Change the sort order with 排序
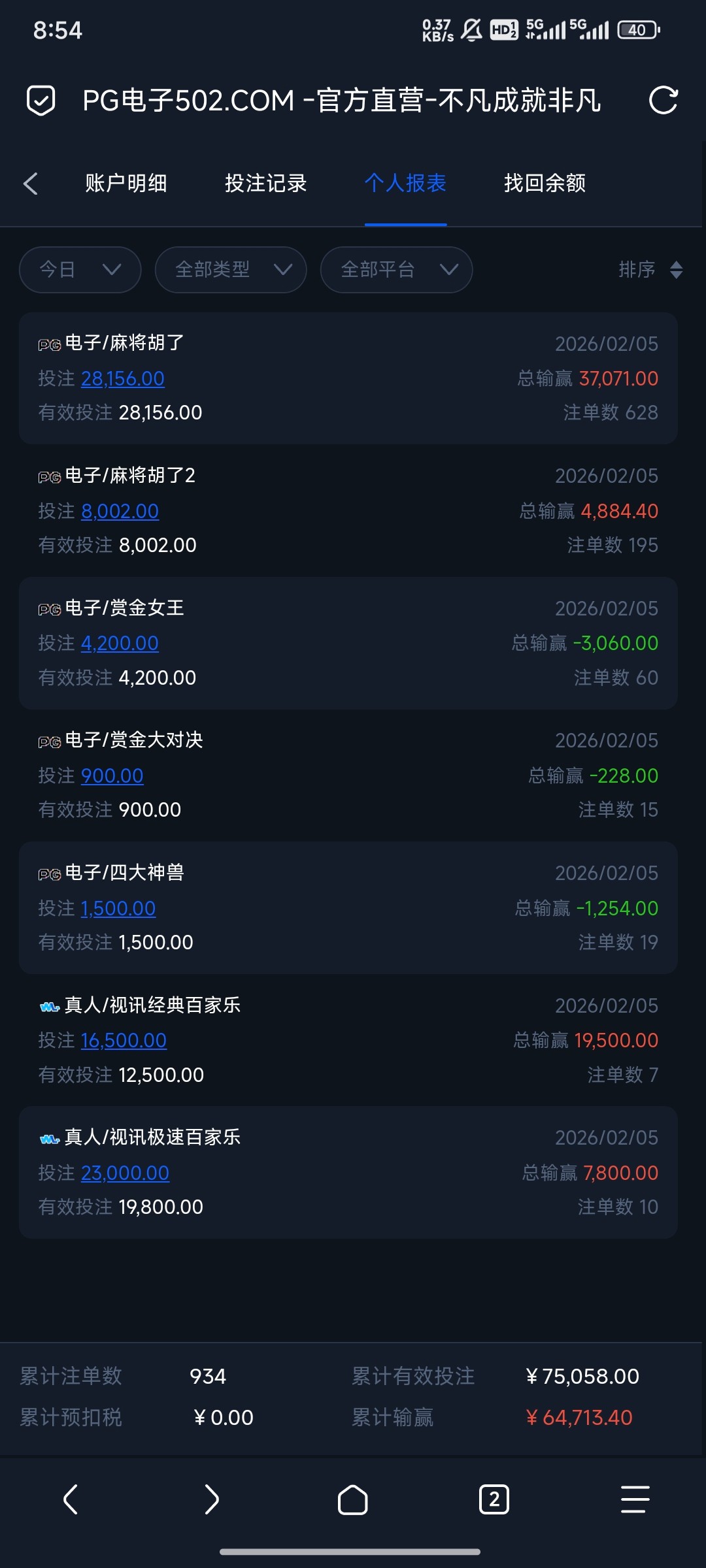706x1568 pixels. [x=650, y=270]
